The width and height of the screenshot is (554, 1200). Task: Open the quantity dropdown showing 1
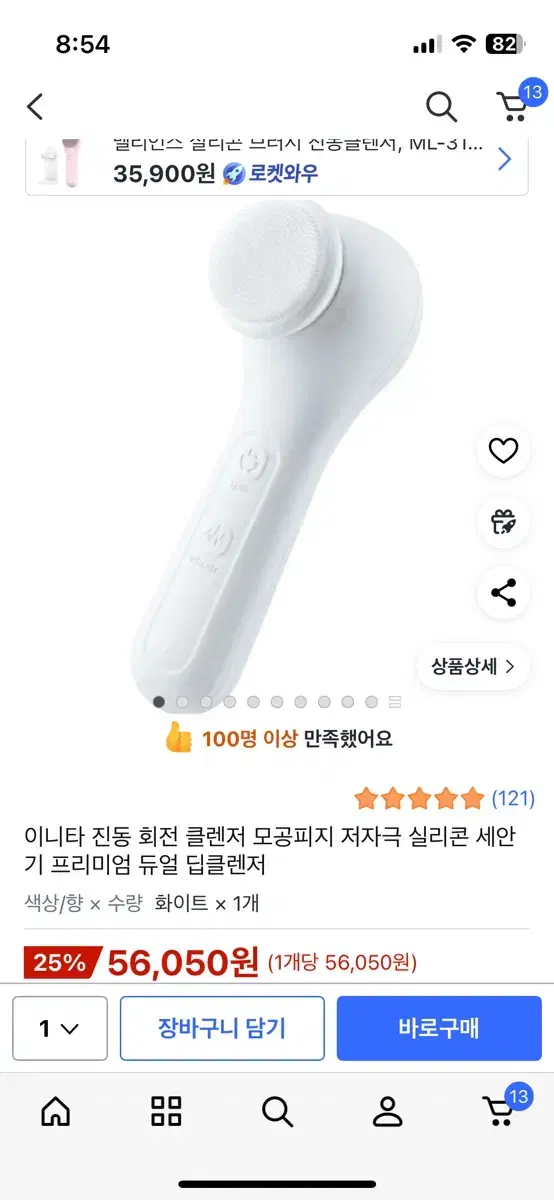60,1028
